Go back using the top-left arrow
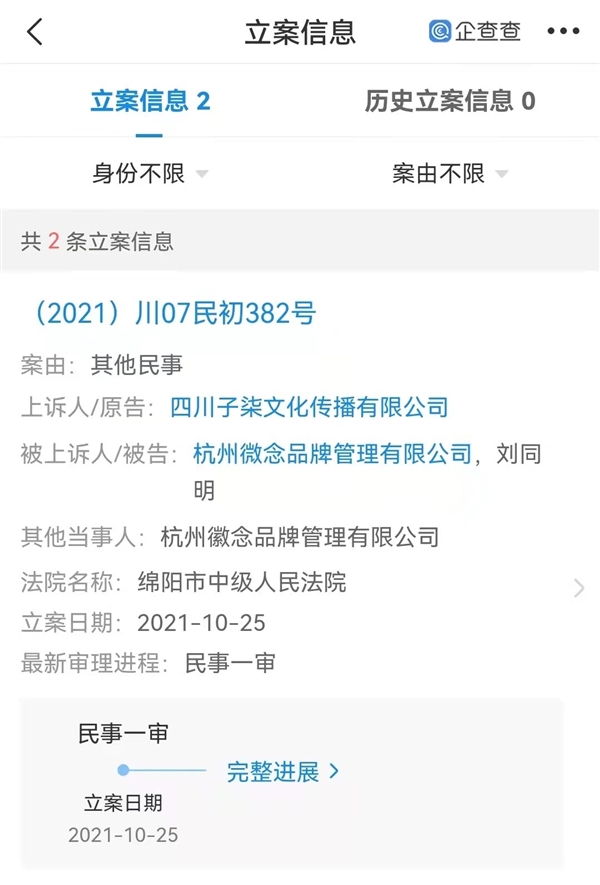The width and height of the screenshot is (600, 885). click(35, 32)
